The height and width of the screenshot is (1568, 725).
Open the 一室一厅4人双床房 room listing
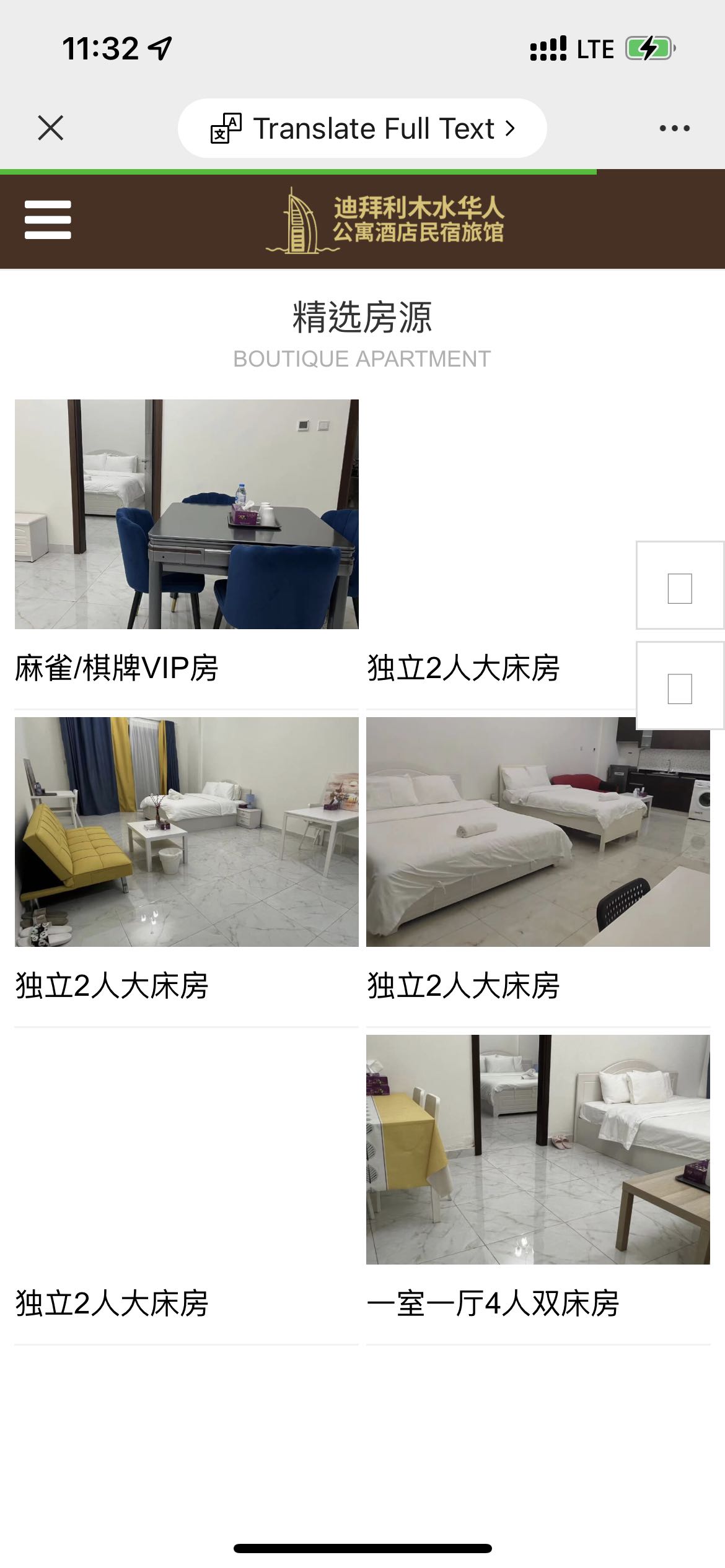point(537,1149)
